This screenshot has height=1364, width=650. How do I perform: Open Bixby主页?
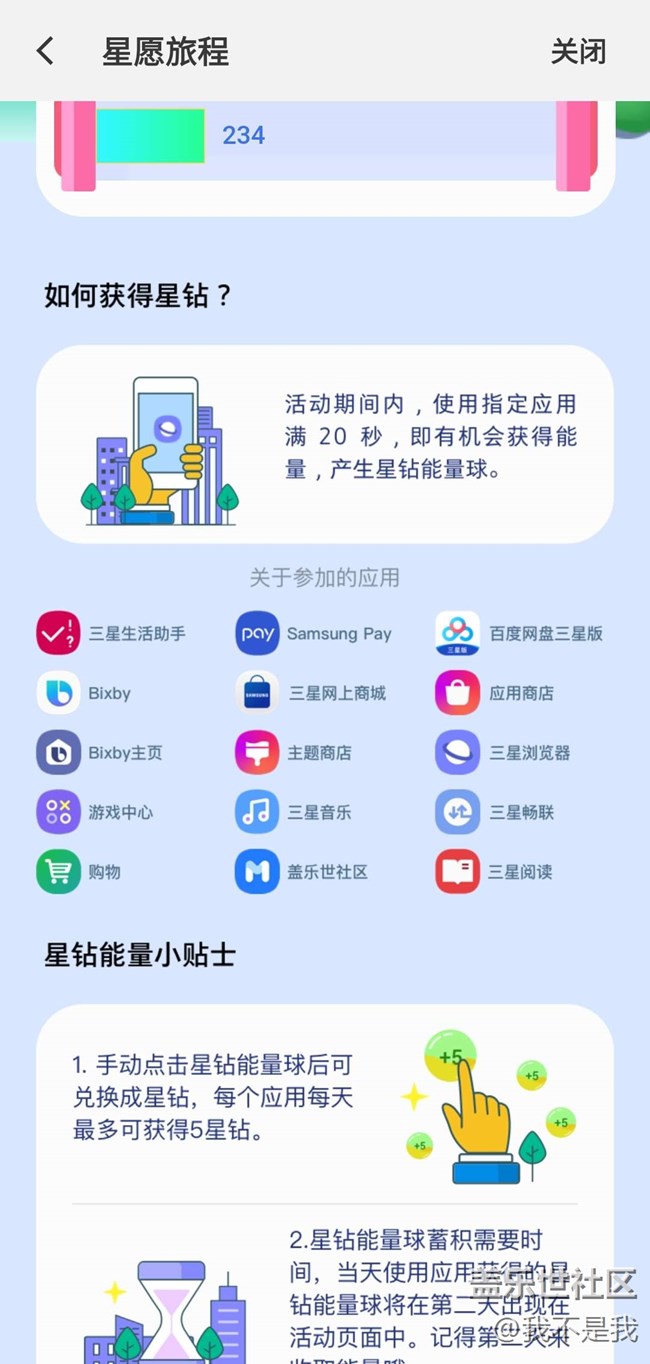pos(99,753)
